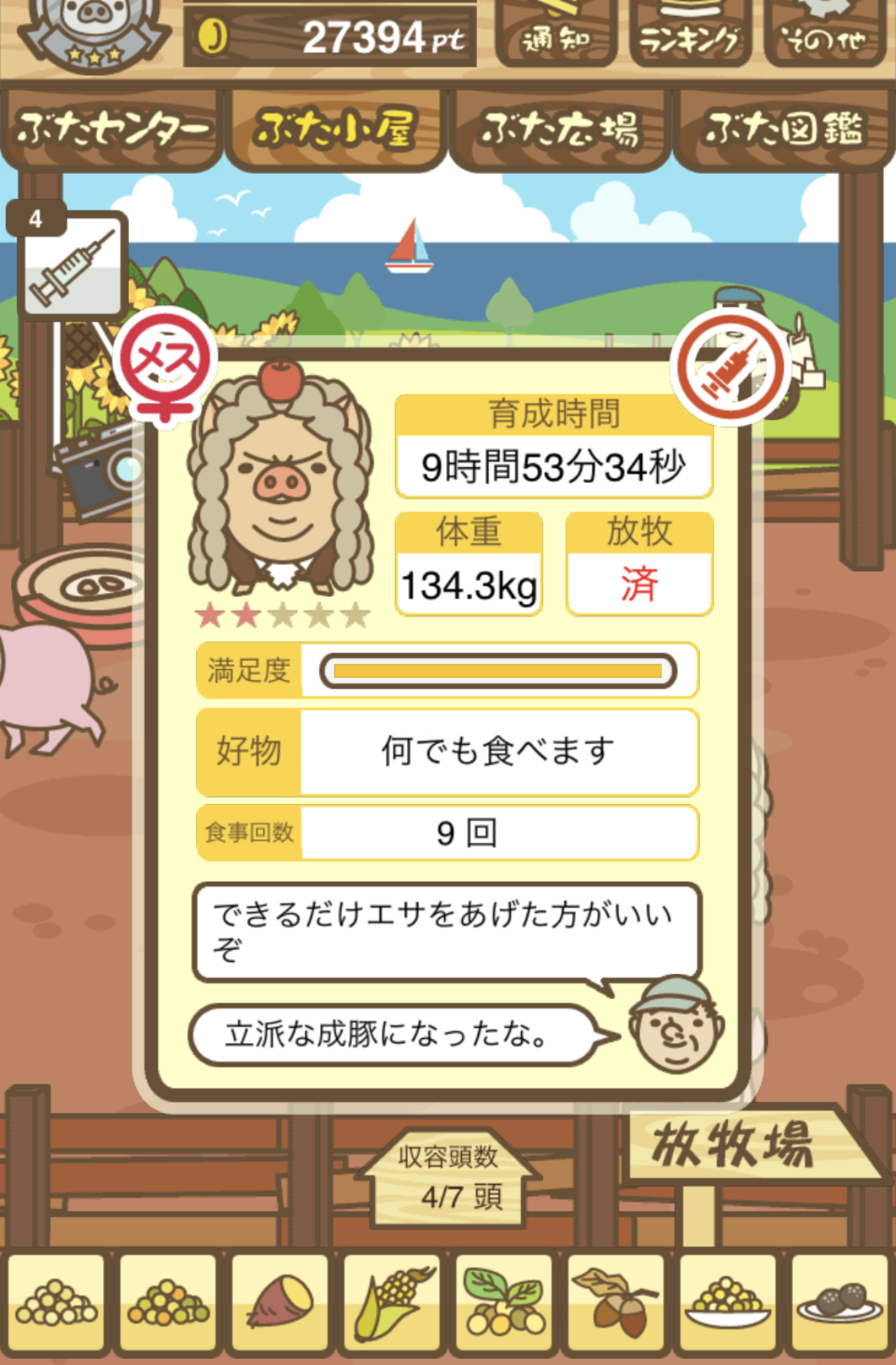Image resolution: width=896 pixels, height=1365 pixels.
Task: Switch to the ぶた図鑑 tab
Action: [x=784, y=130]
